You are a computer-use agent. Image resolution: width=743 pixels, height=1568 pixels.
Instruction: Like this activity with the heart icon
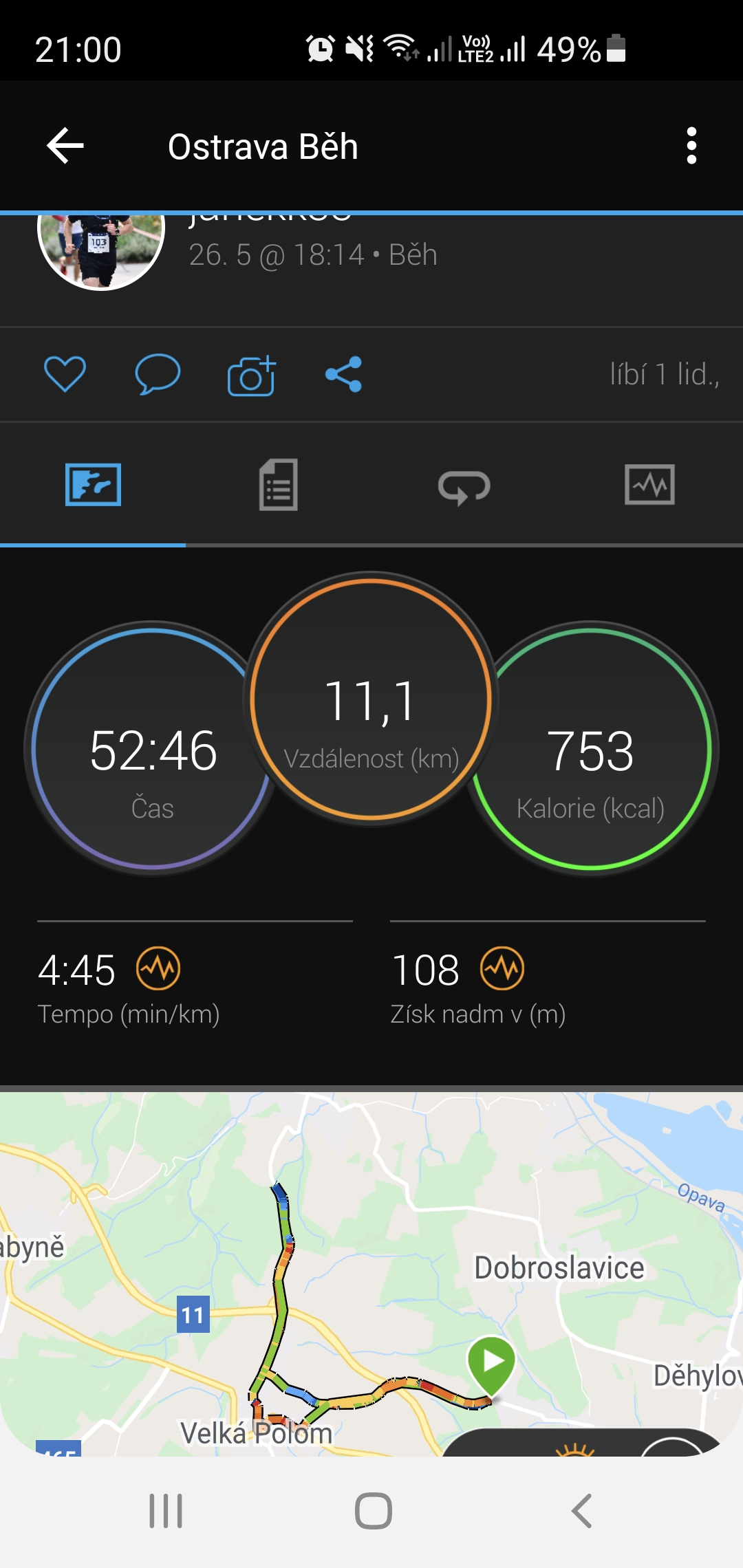pyautogui.click(x=65, y=374)
